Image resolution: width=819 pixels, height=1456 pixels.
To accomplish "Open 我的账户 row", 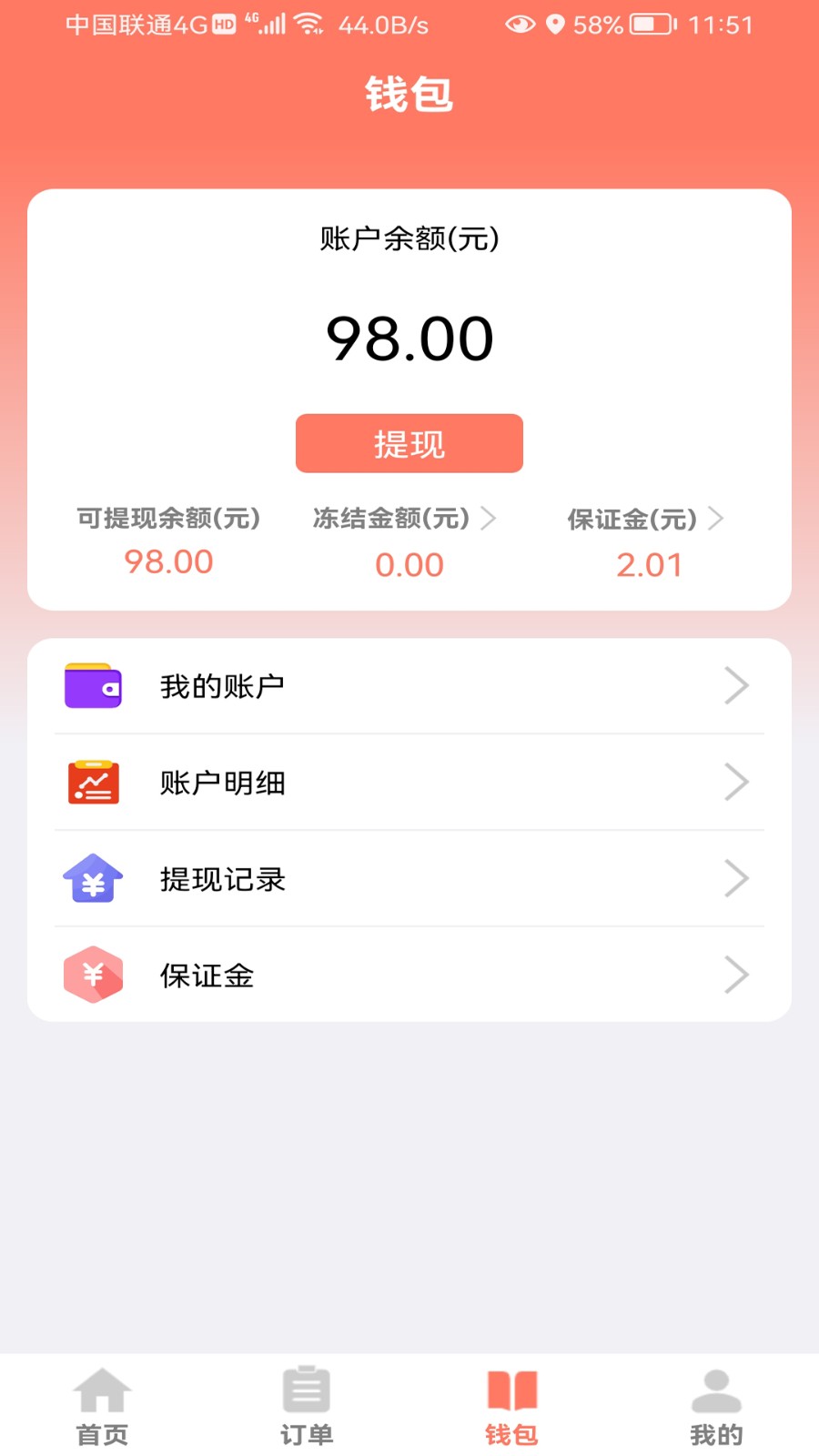I will pyautogui.click(x=409, y=686).
